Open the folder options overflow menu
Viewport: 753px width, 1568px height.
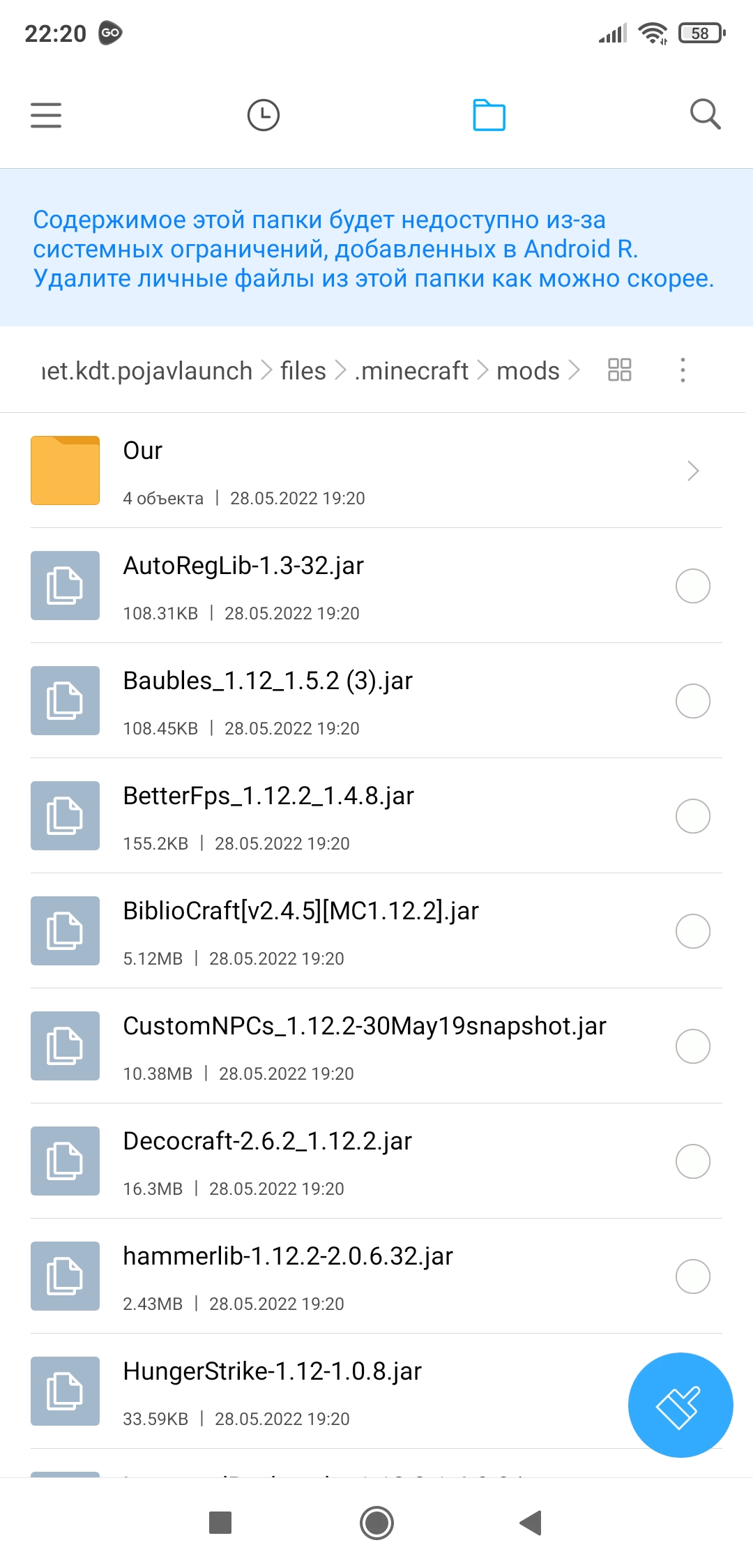click(x=681, y=370)
